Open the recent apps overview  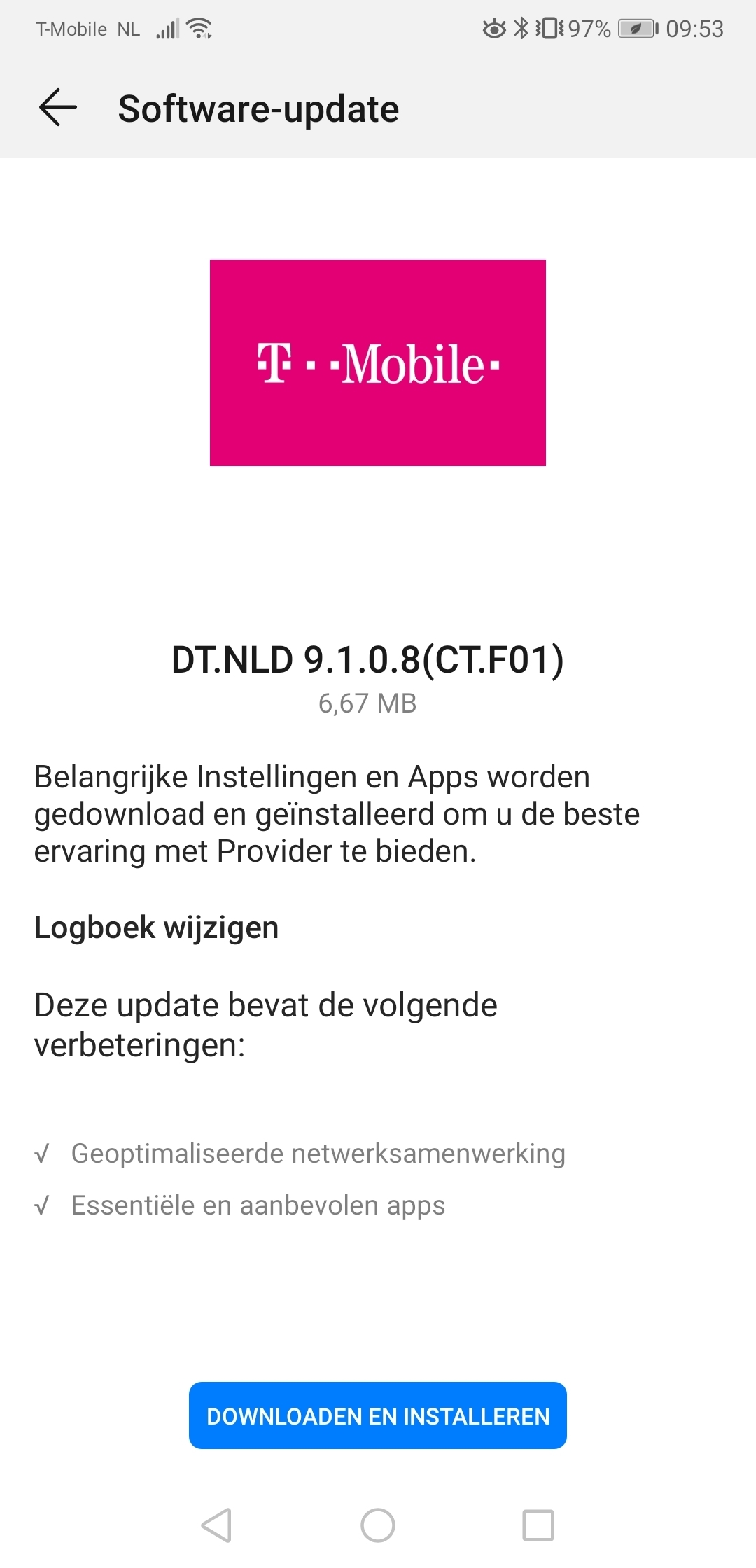[538, 1525]
